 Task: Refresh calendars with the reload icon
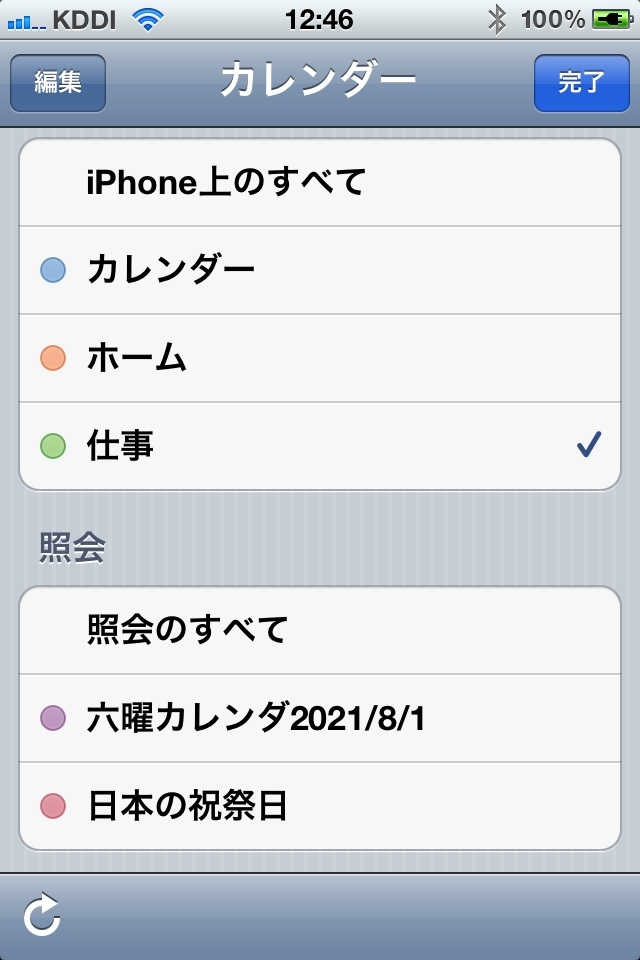[43, 916]
